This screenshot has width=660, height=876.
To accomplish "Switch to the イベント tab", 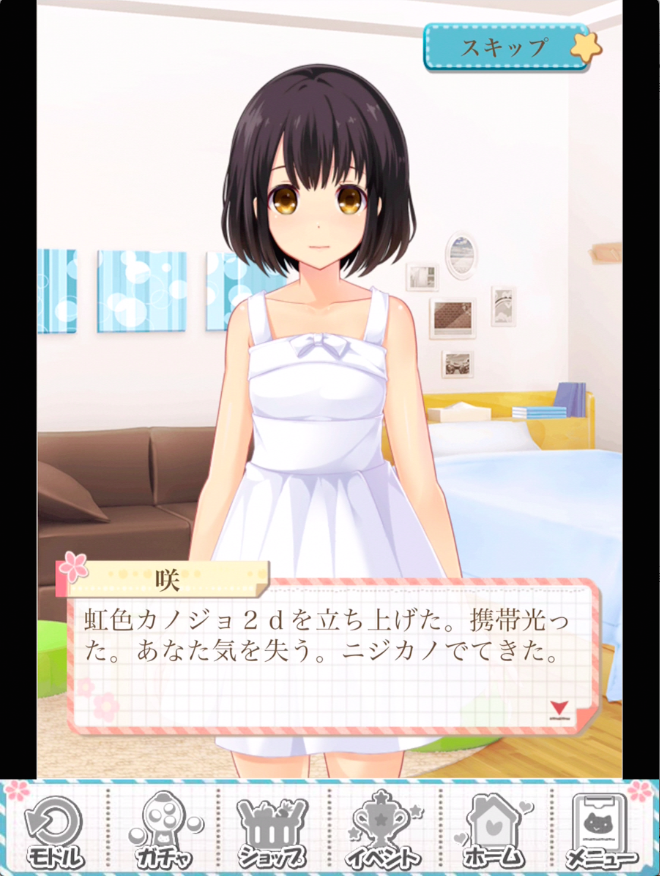I will pyautogui.click(x=382, y=829).
